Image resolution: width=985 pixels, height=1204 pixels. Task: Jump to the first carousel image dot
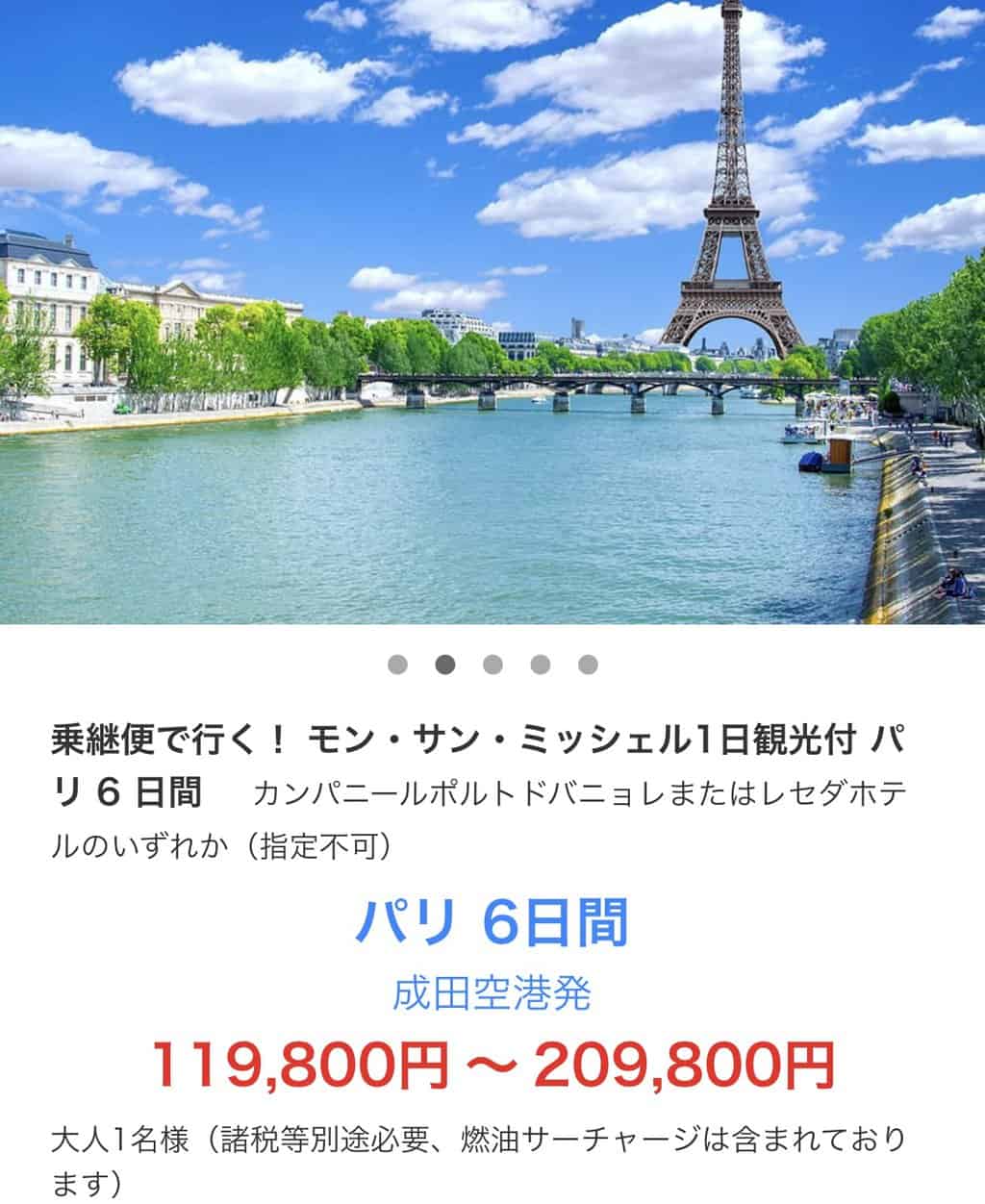click(x=397, y=665)
